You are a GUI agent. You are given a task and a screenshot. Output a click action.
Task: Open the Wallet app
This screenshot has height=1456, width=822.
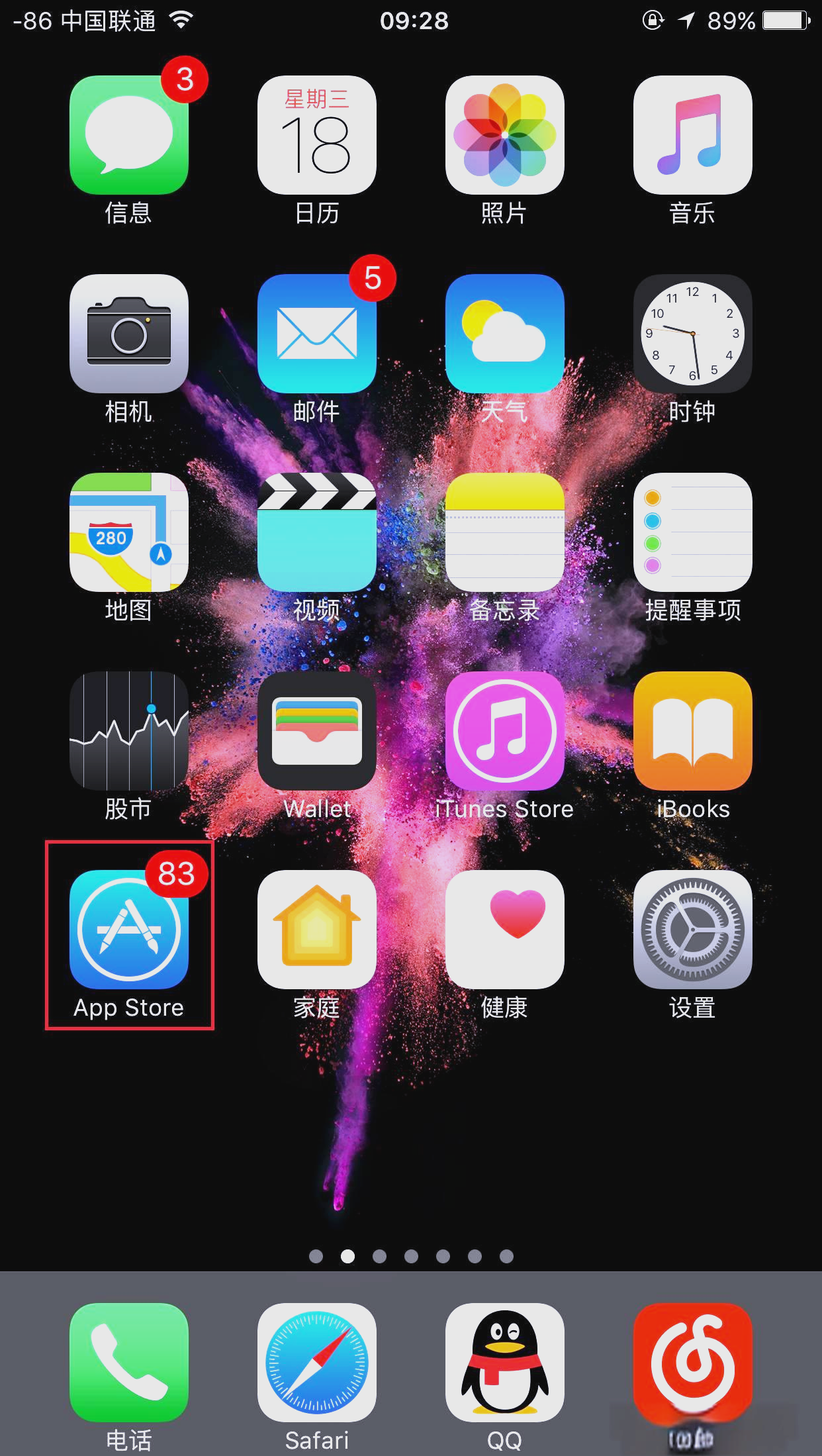[x=317, y=731]
